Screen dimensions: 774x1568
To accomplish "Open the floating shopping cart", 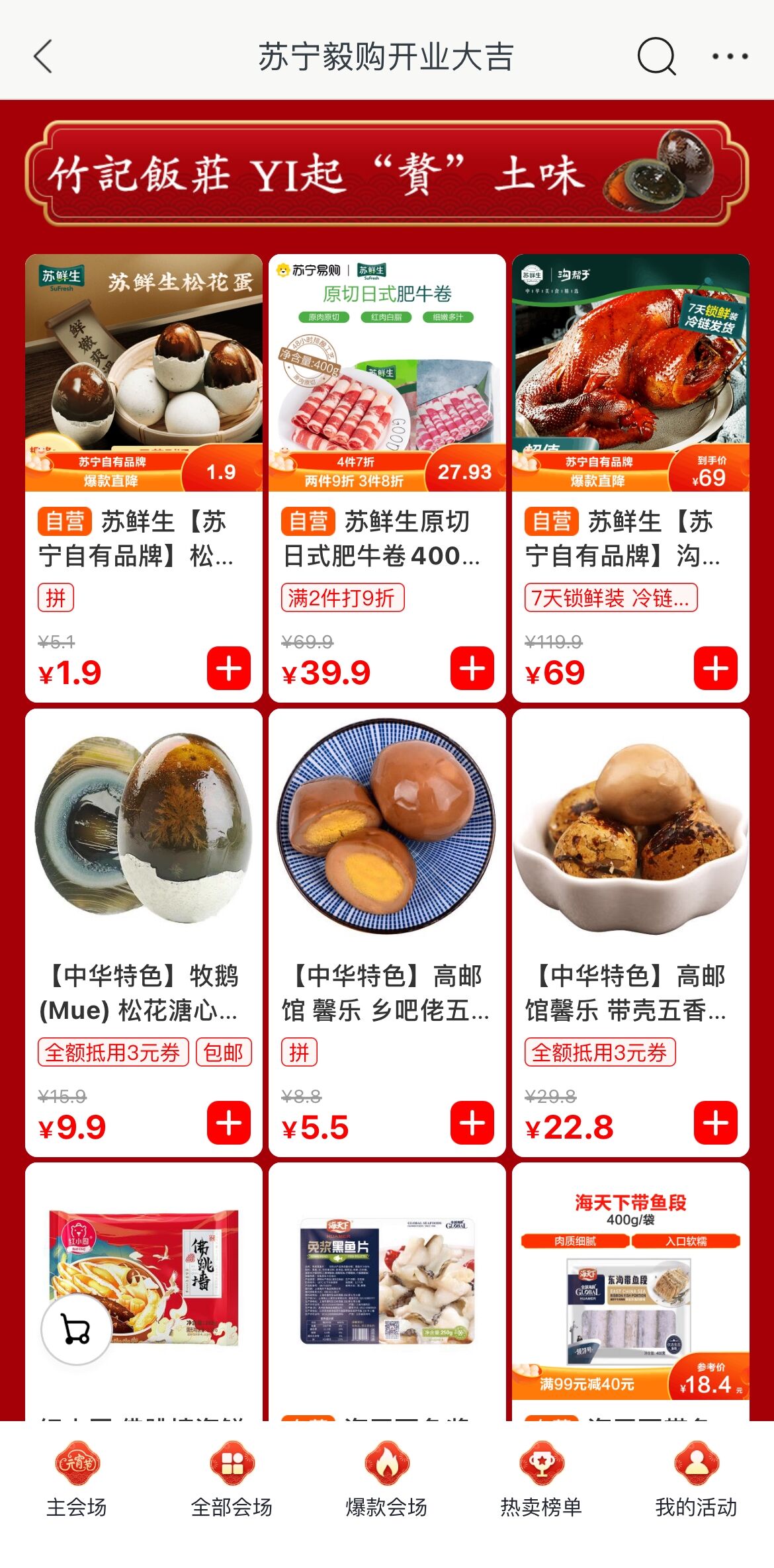I will tap(76, 1328).
